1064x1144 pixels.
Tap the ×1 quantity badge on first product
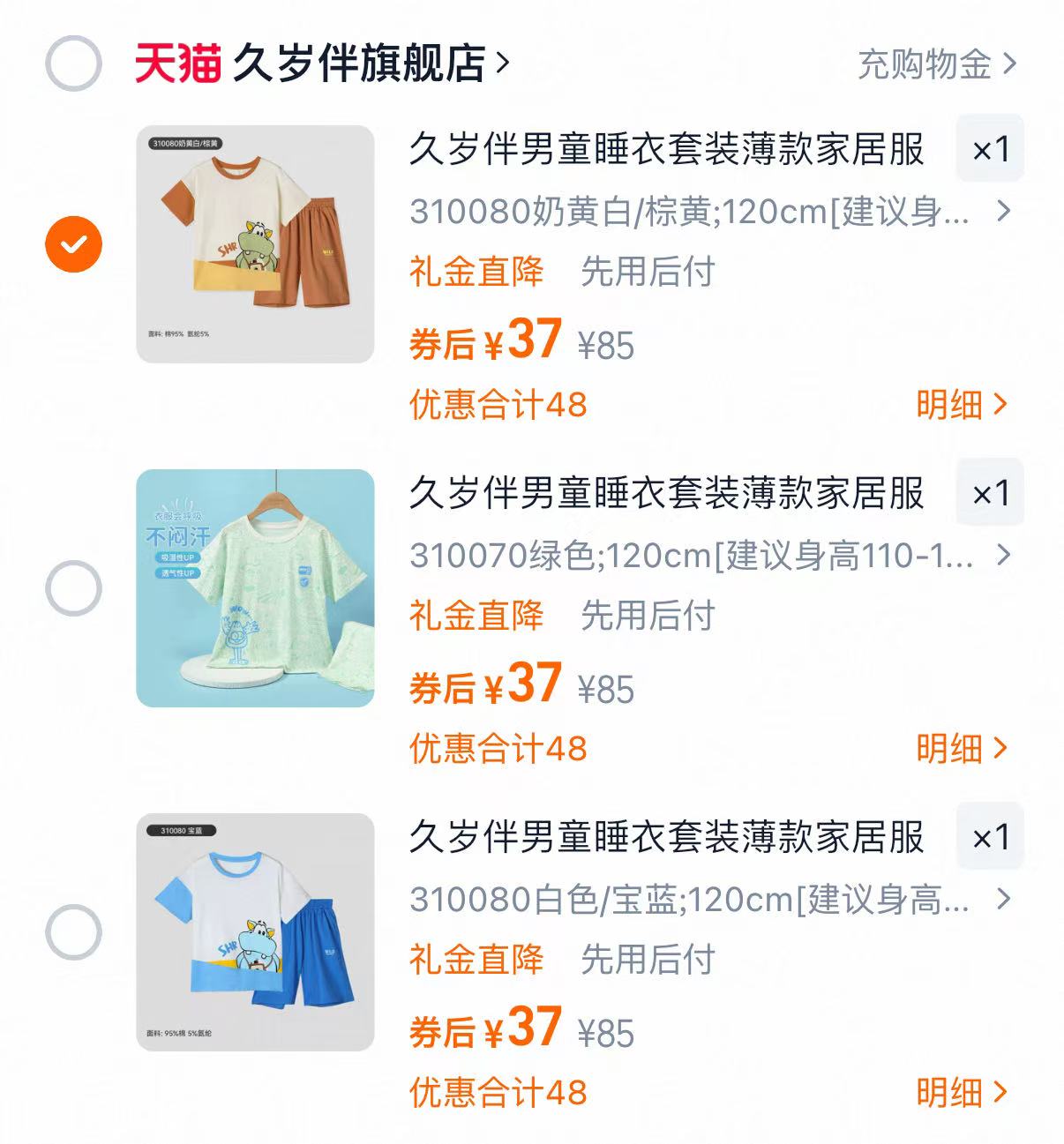click(990, 148)
